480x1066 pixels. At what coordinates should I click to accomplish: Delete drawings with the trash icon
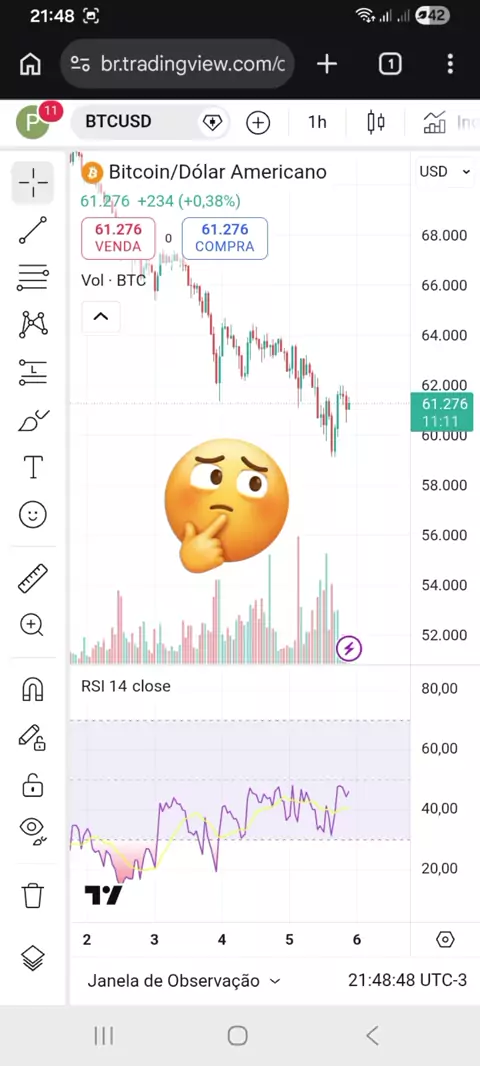(x=33, y=895)
